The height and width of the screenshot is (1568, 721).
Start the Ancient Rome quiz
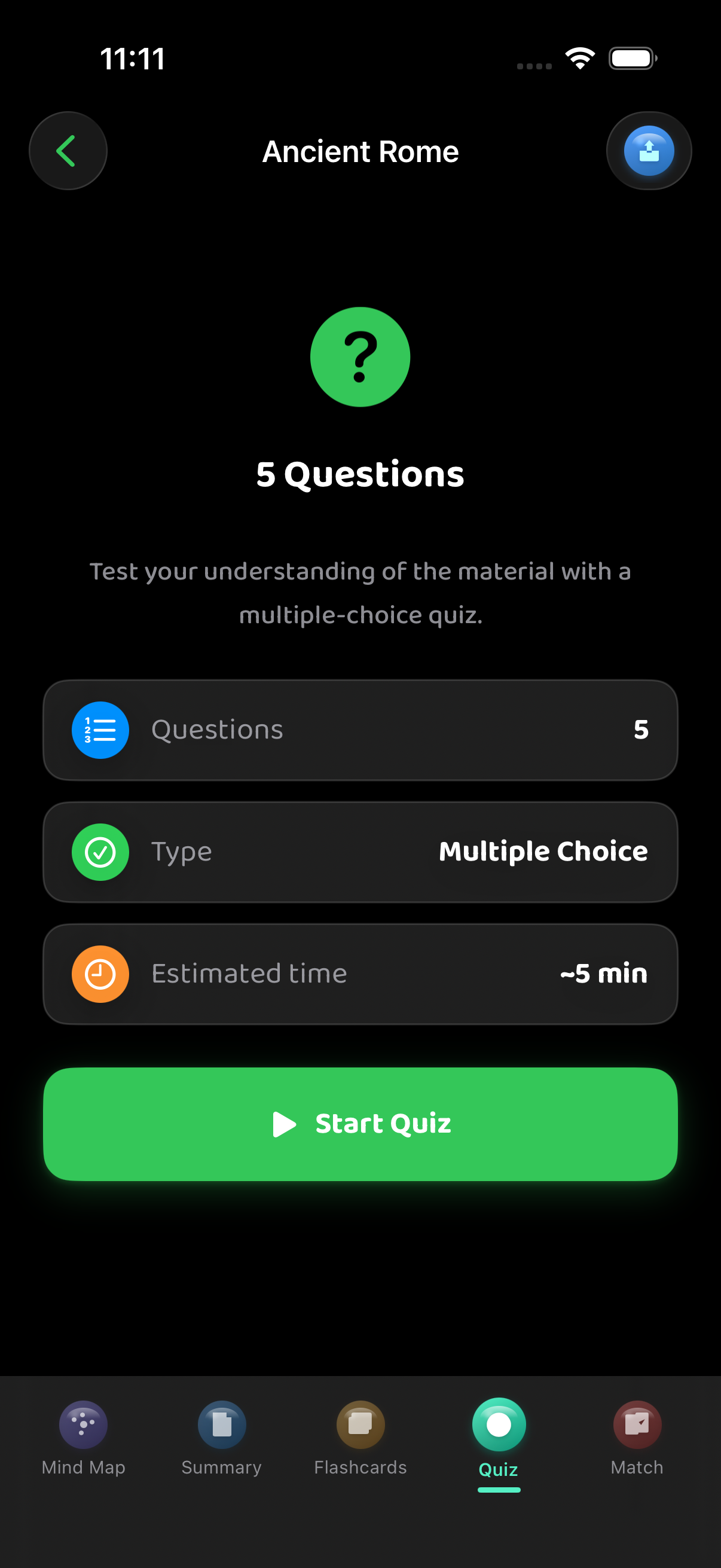click(x=360, y=1124)
